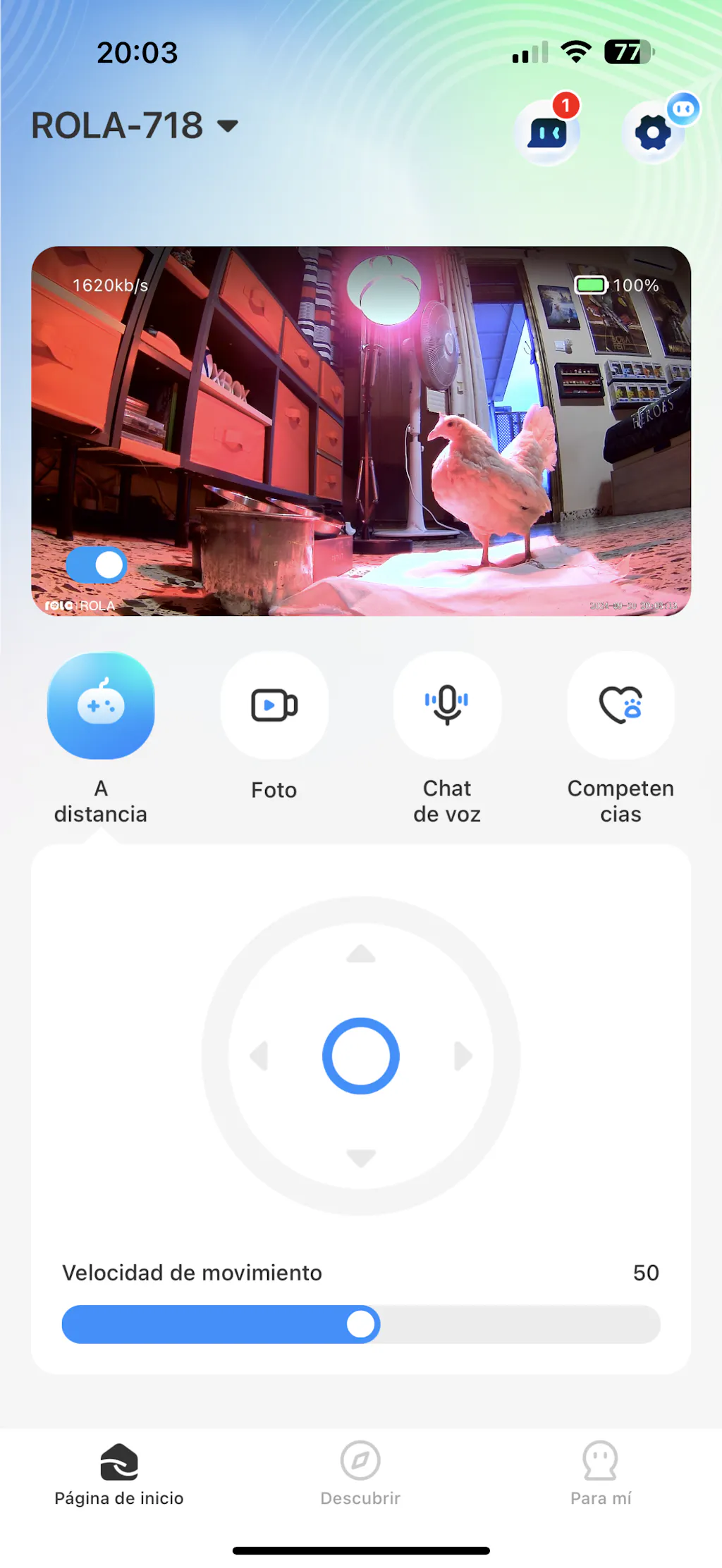The height and width of the screenshot is (1568, 722).
Task: Move the robot forward with up arrow
Action: 361,955
